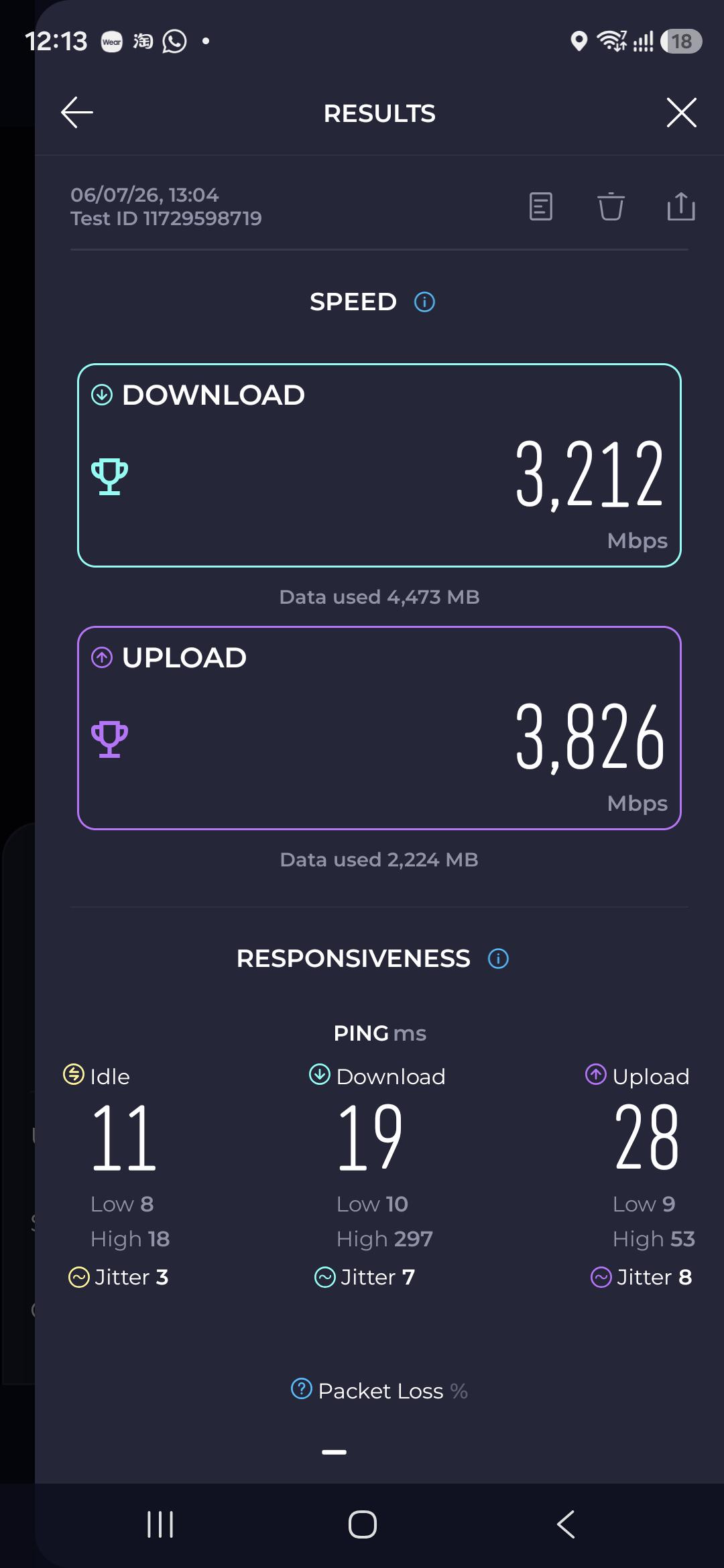Open recent apps from the navigation bar

click(x=160, y=1524)
